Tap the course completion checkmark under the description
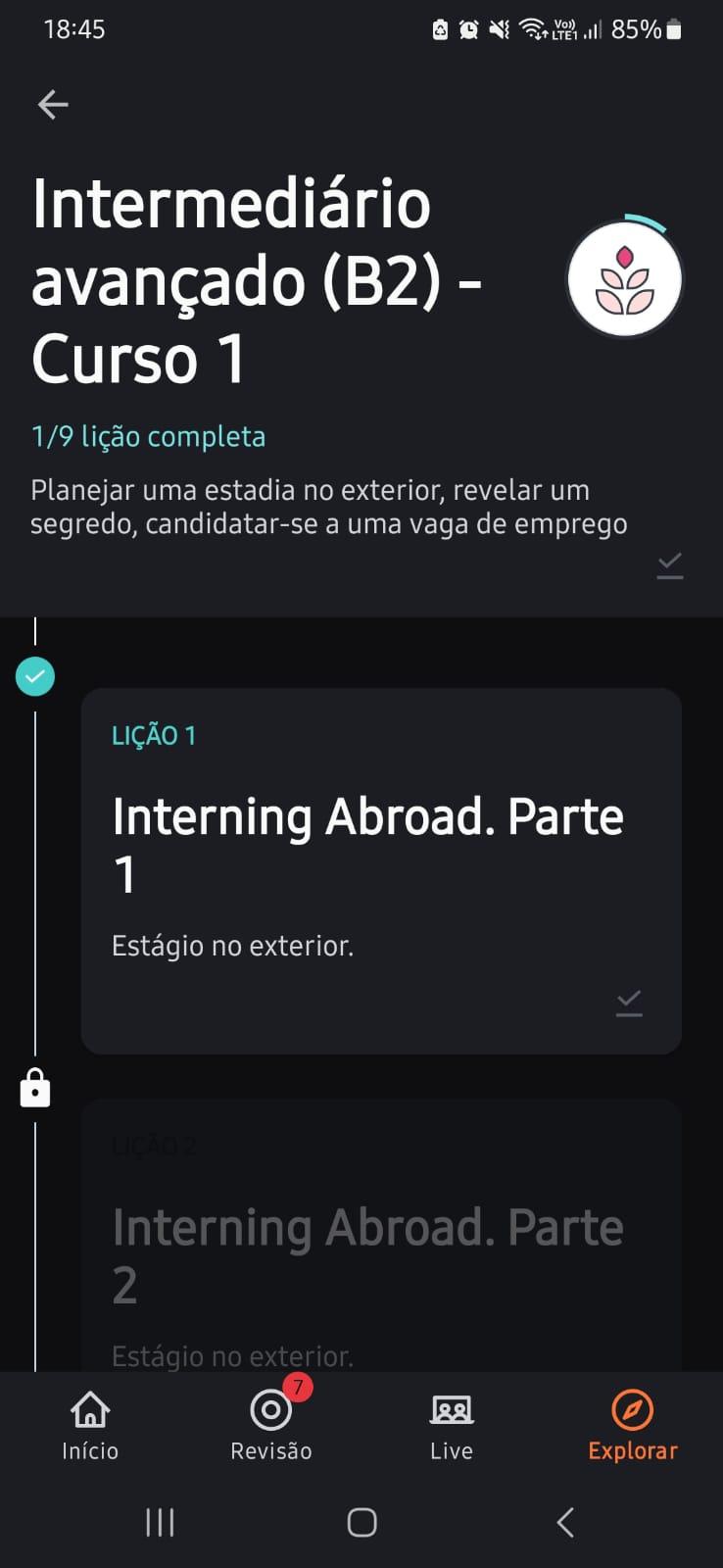 click(x=670, y=565)
